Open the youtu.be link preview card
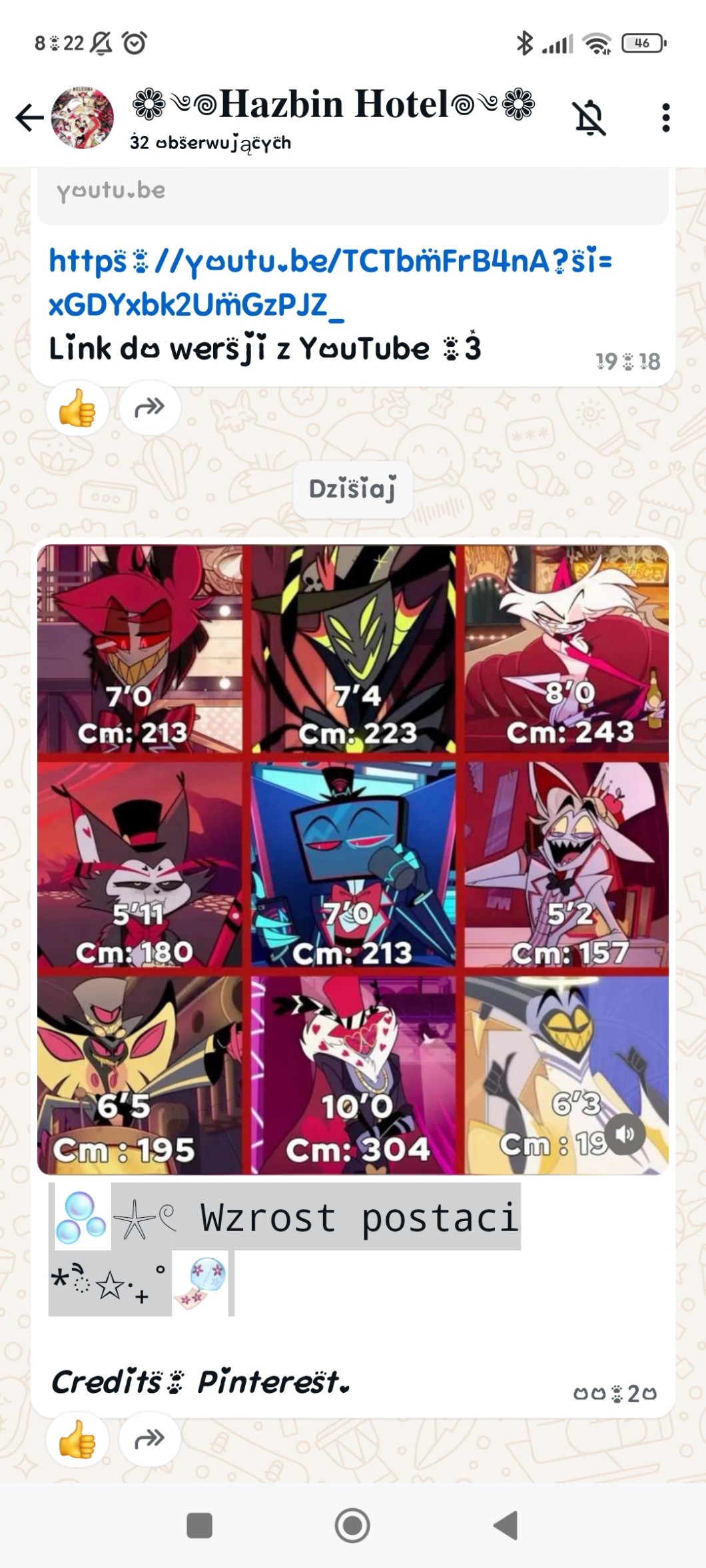 (x=352, y=195)
